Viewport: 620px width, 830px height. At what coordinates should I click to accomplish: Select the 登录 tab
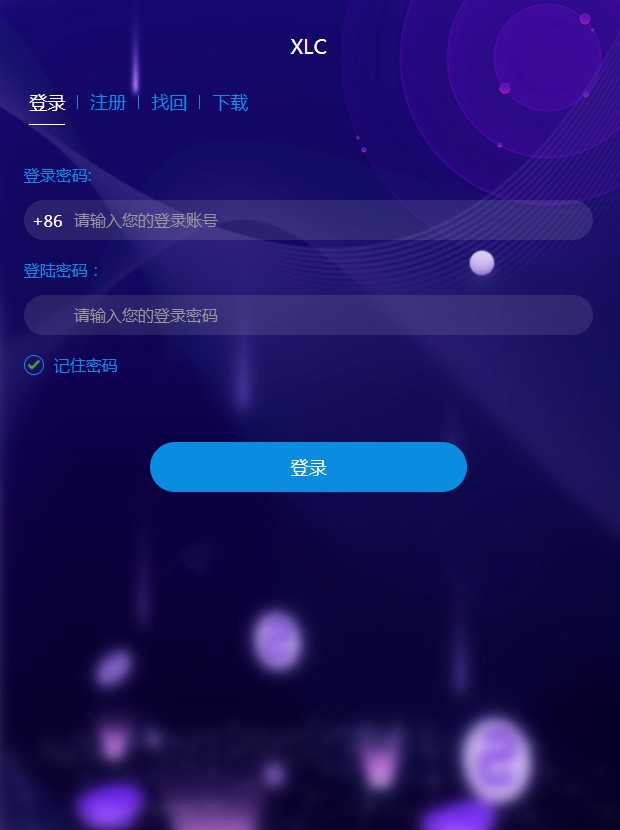click(x=47, y=102)
